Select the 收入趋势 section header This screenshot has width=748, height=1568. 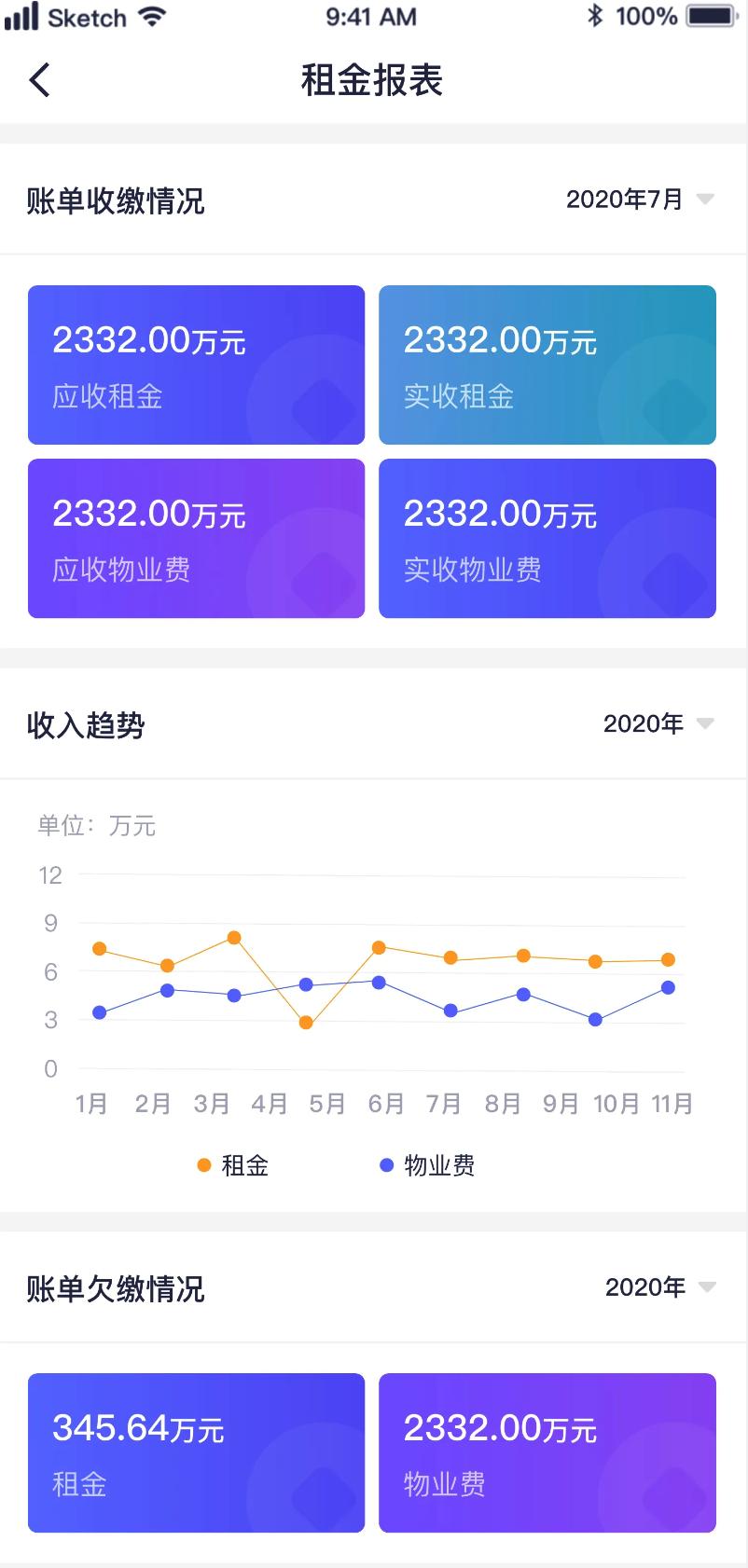84,725
